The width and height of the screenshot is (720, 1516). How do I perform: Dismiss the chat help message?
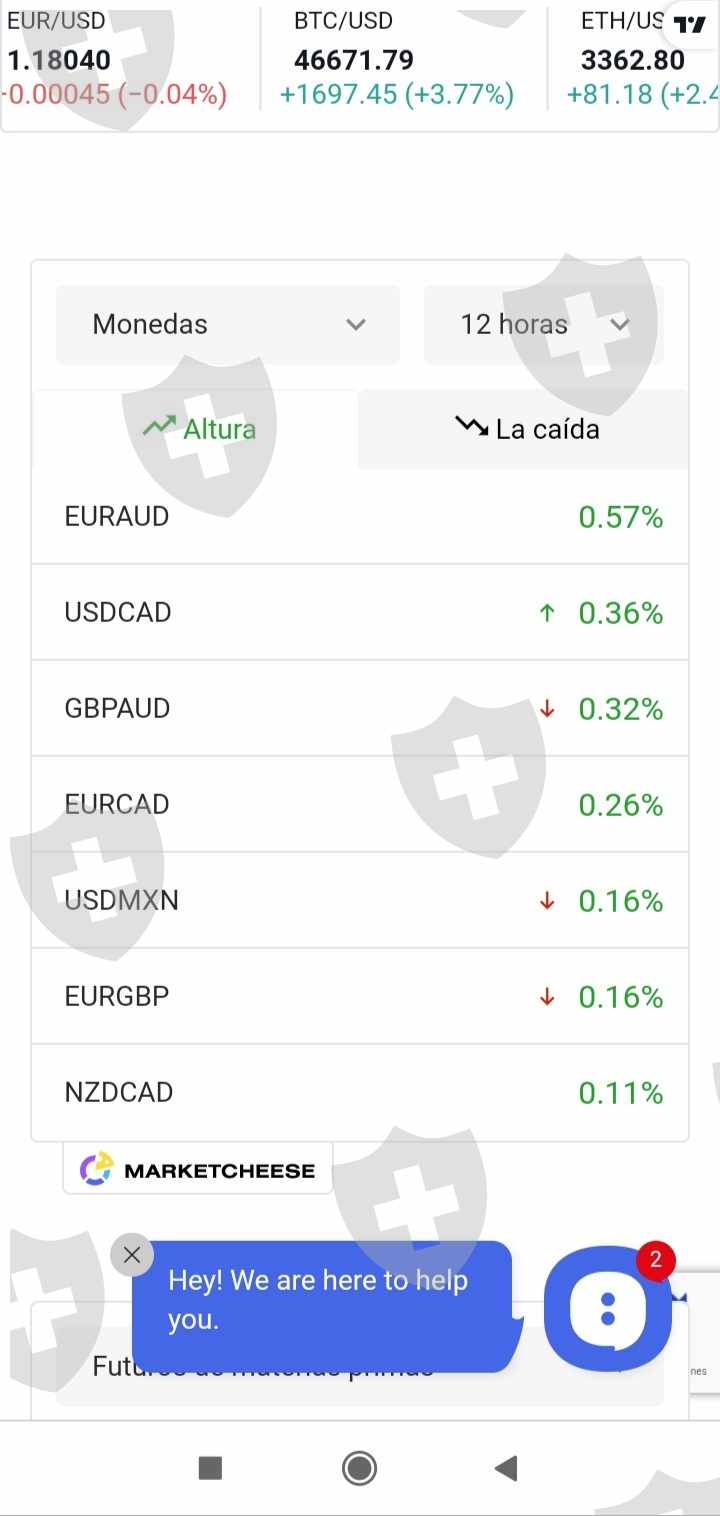pyautogui.click(x=132, y=1255)
